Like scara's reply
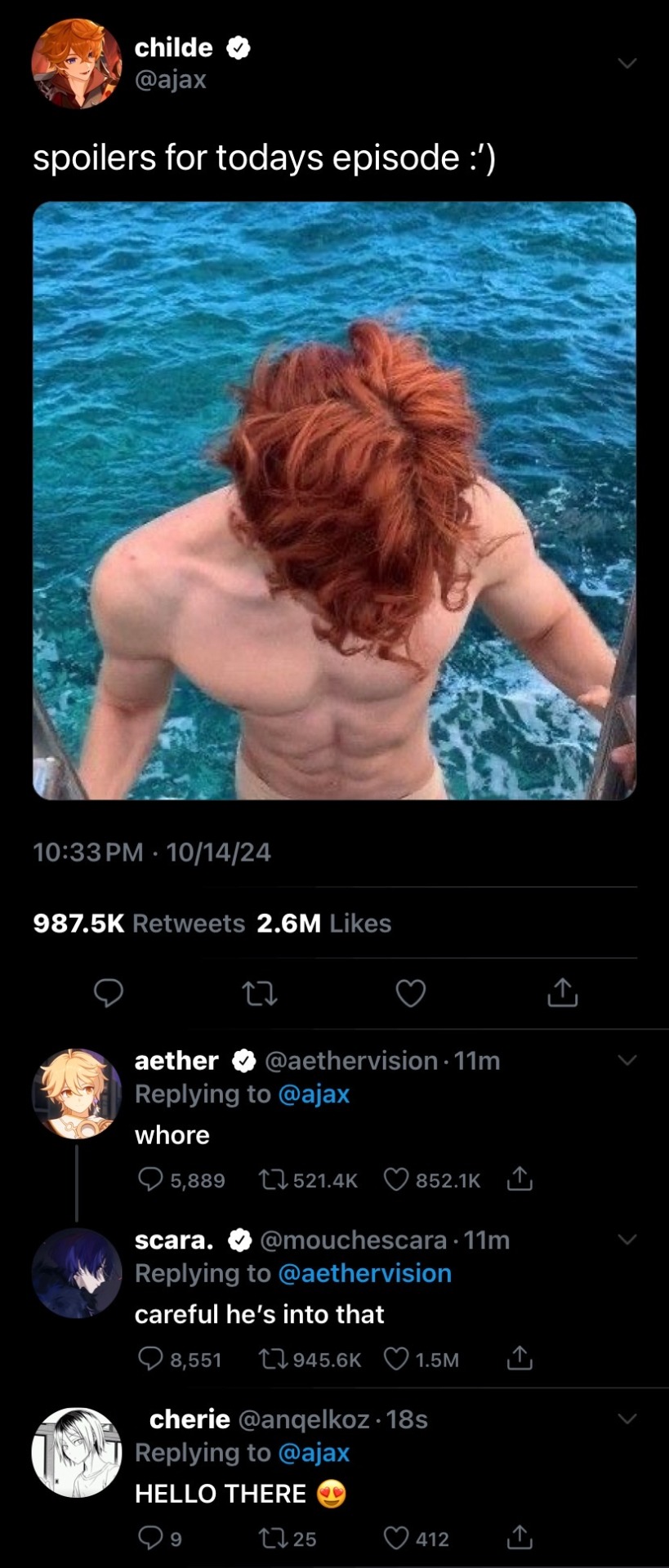The height and width of the screenshot is (1568, 669). [396, 1359]
